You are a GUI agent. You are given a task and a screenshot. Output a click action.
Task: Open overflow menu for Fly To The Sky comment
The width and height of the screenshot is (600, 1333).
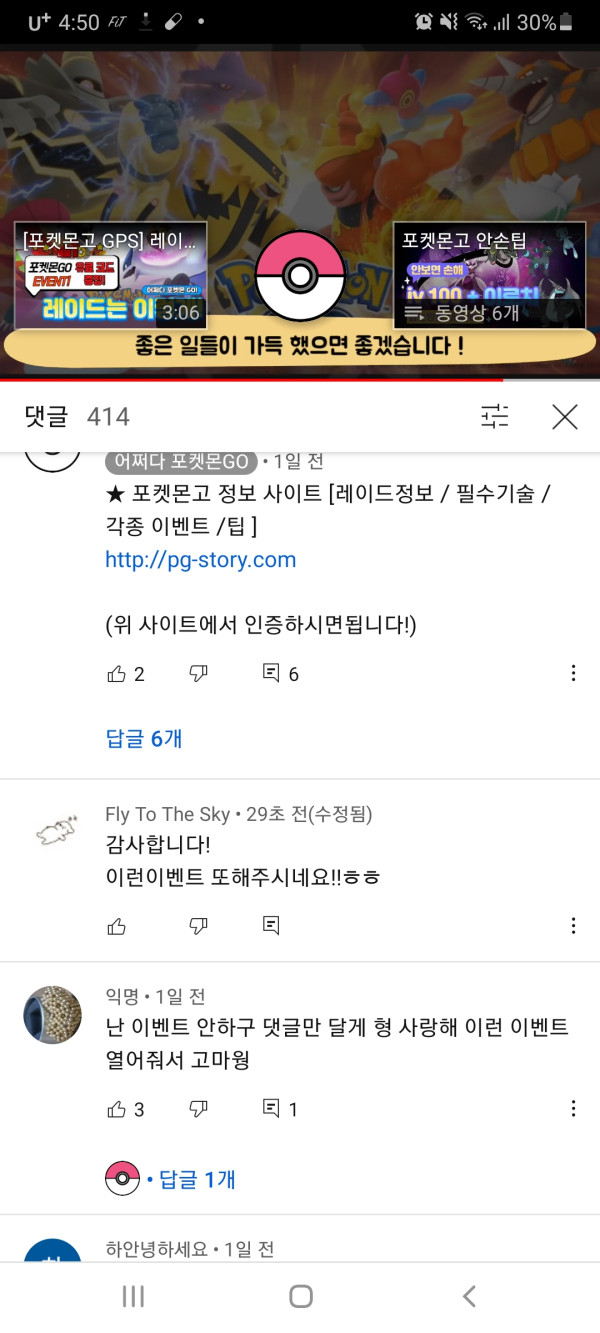tap(573, 925)
